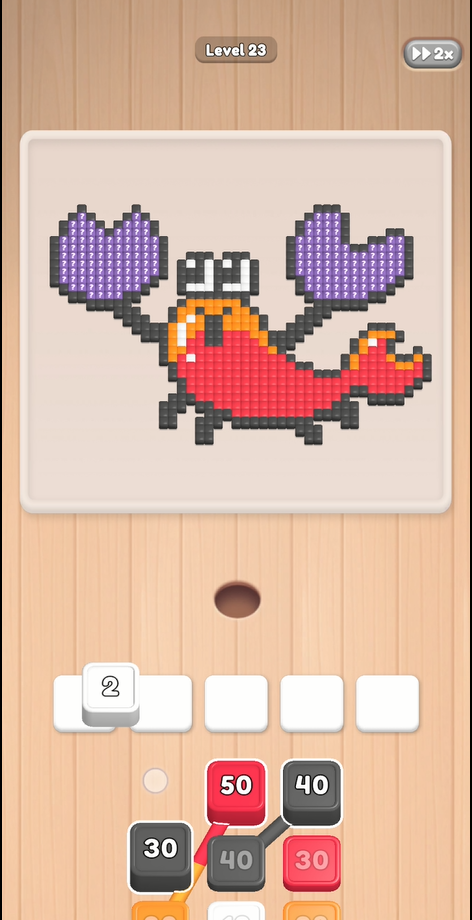Select the black 30 block
Screen dimensions: 472x920
point(160,855)
